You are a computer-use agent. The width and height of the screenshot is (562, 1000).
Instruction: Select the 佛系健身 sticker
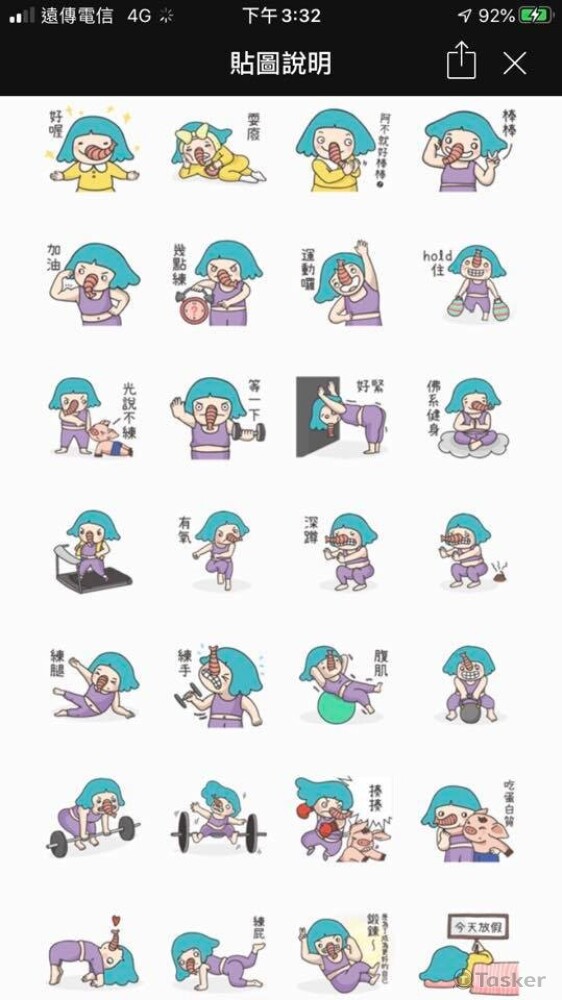(468, 415)
